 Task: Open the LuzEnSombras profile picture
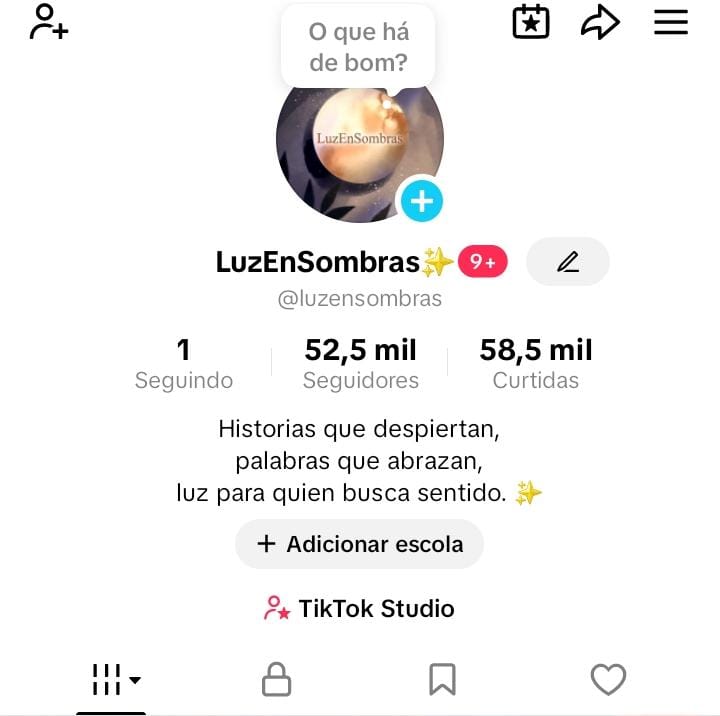pos(350,150)
